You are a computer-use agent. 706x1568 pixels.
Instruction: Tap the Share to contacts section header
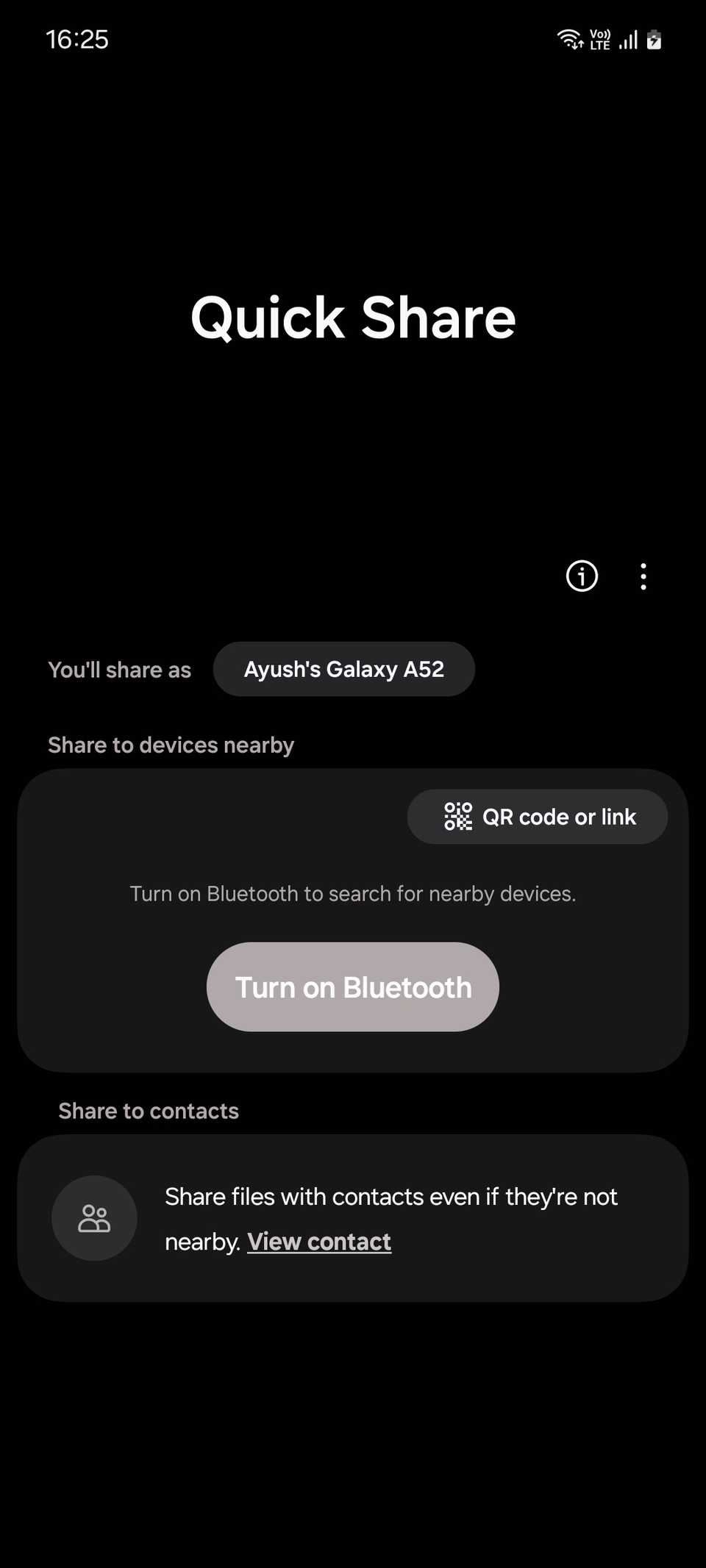tap(149, 1111)
